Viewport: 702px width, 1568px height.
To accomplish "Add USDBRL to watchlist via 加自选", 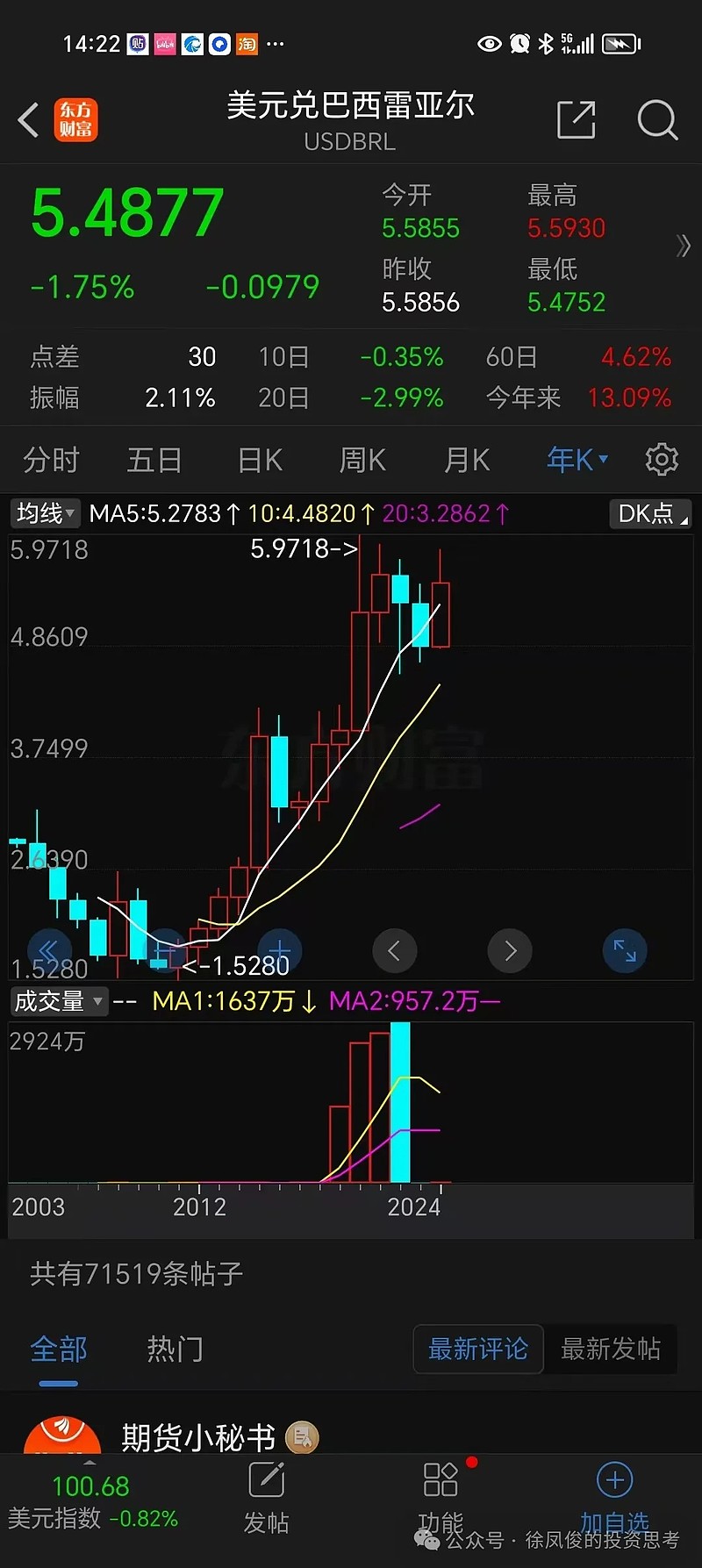I will click(x=614, y=1496).
